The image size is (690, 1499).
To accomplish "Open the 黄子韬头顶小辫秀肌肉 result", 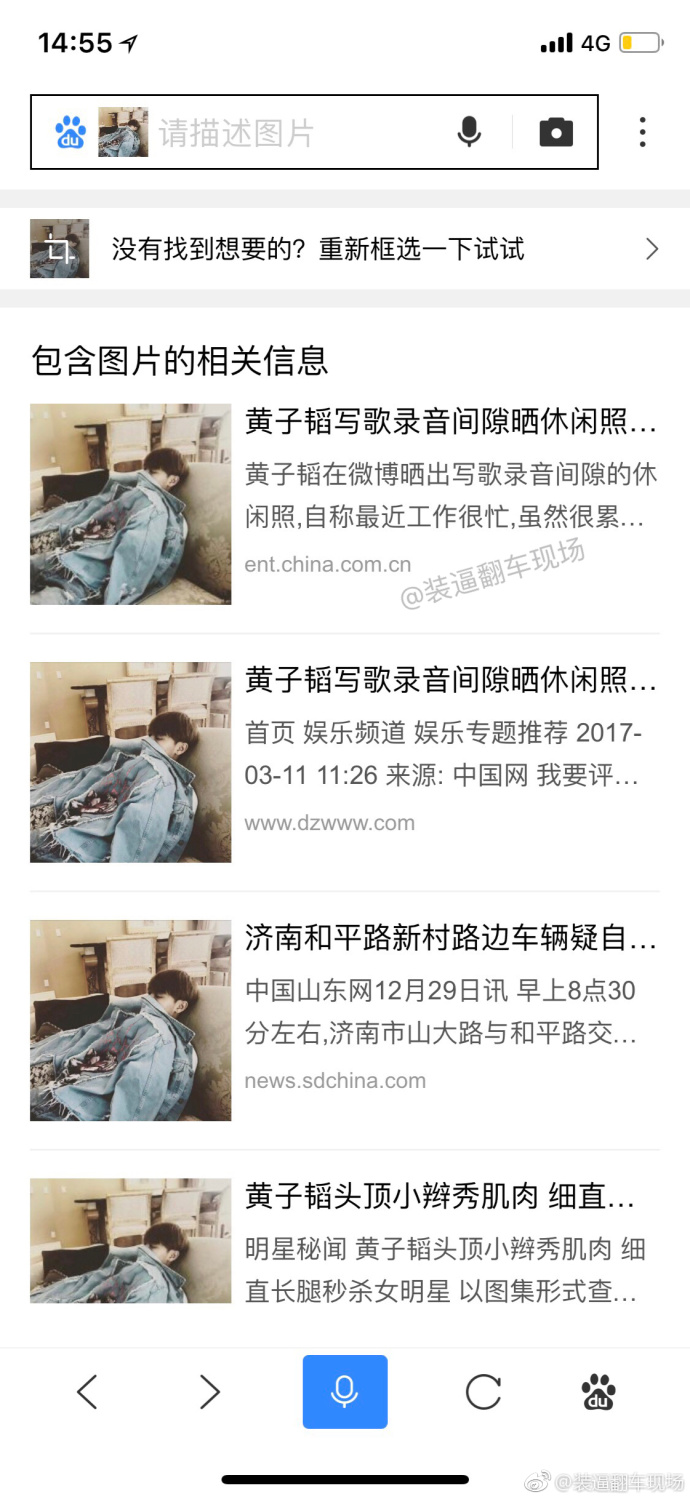I will [345, 1240].
